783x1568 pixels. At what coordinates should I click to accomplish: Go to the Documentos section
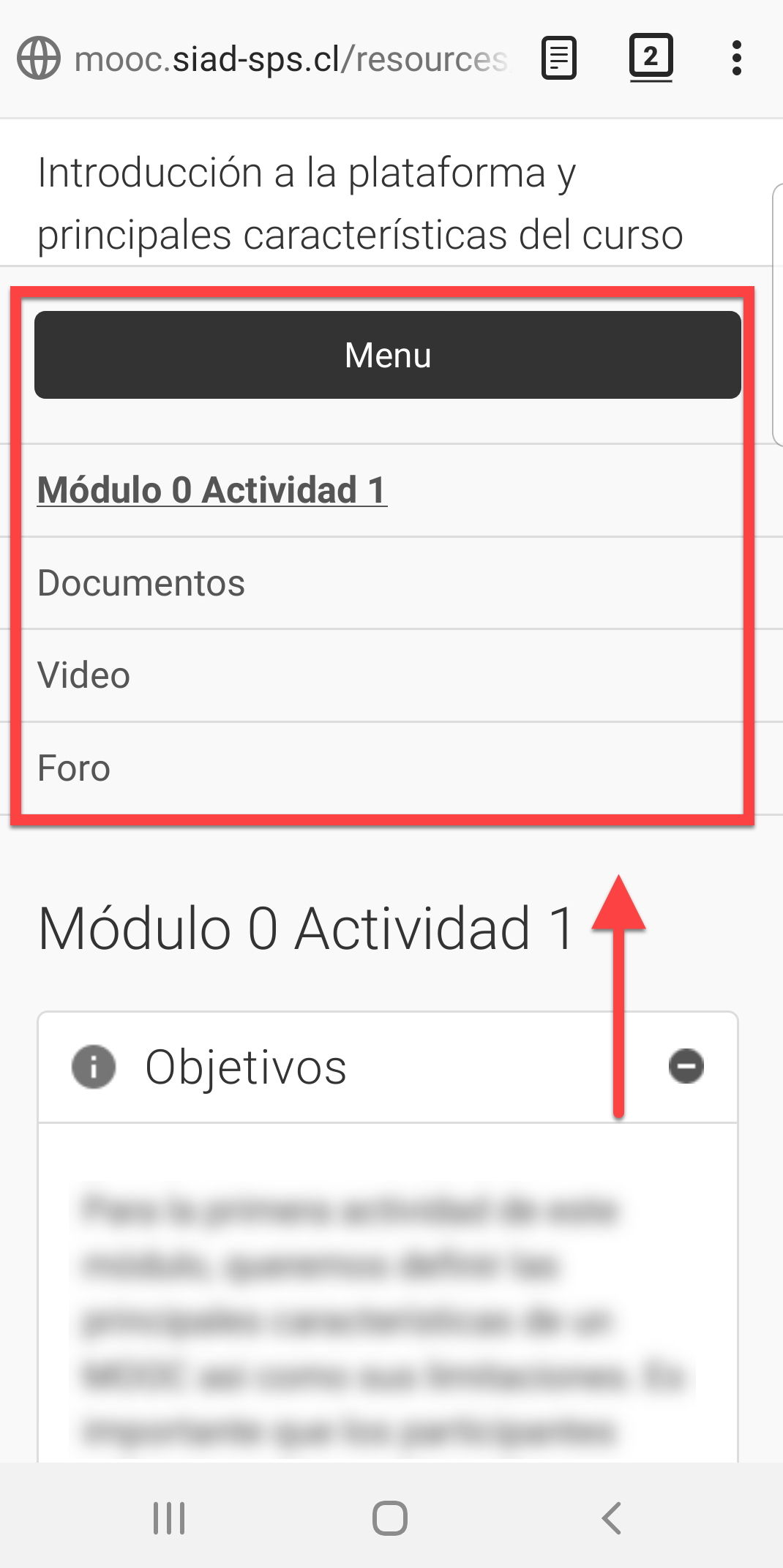click(x=141, y=583)
